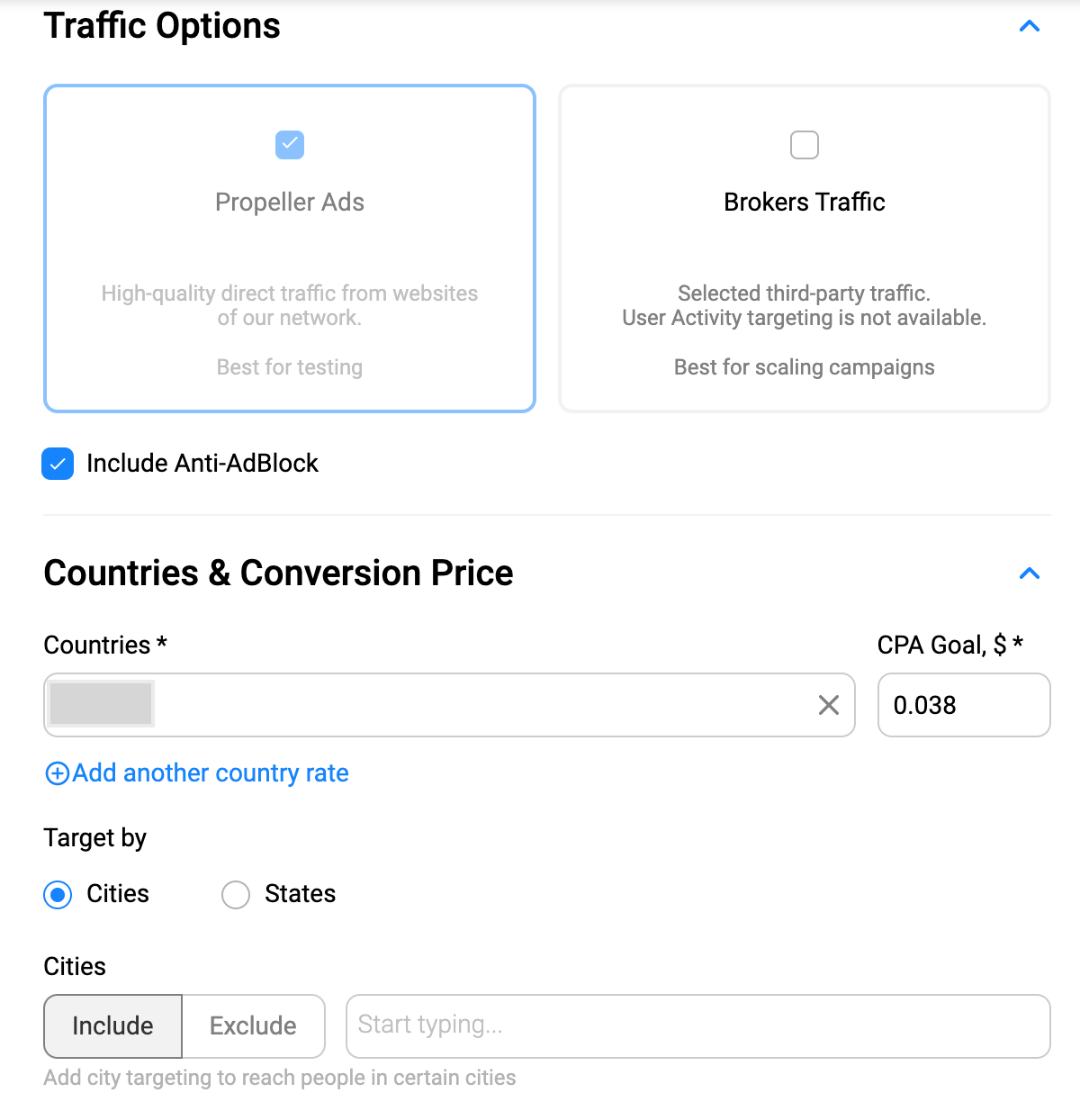Clear the selected country
The height and width of the screenshot is (1120, 1080).
click(828, 705)
